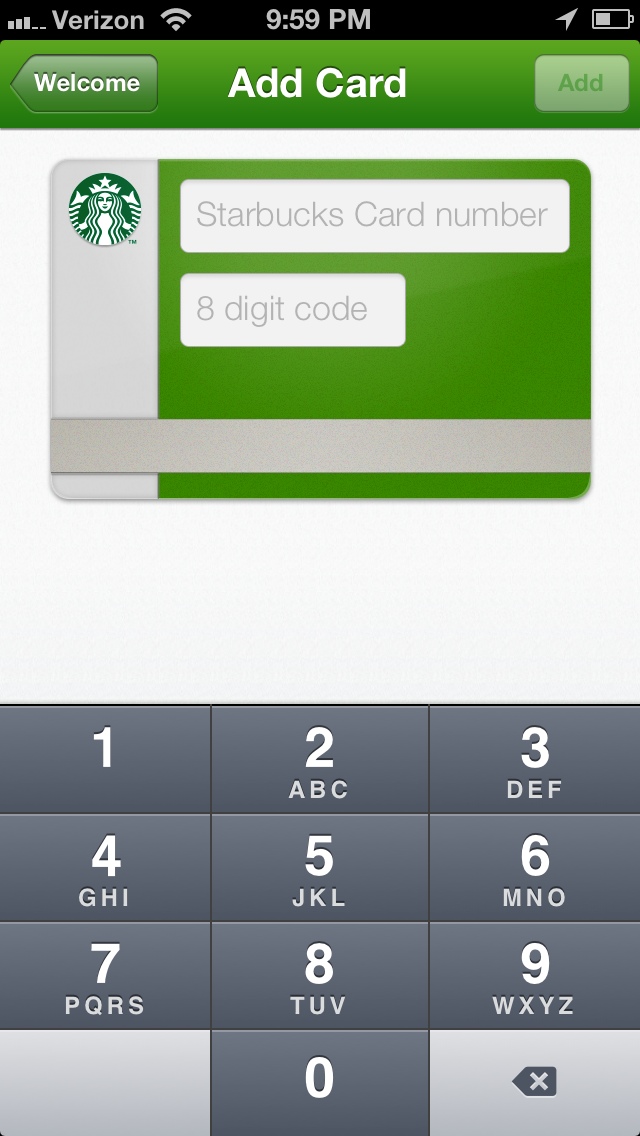Focus the Starbucks Card number field
Image resolution: width=640 pixels, height=1136 pixels.
(374, 215)
